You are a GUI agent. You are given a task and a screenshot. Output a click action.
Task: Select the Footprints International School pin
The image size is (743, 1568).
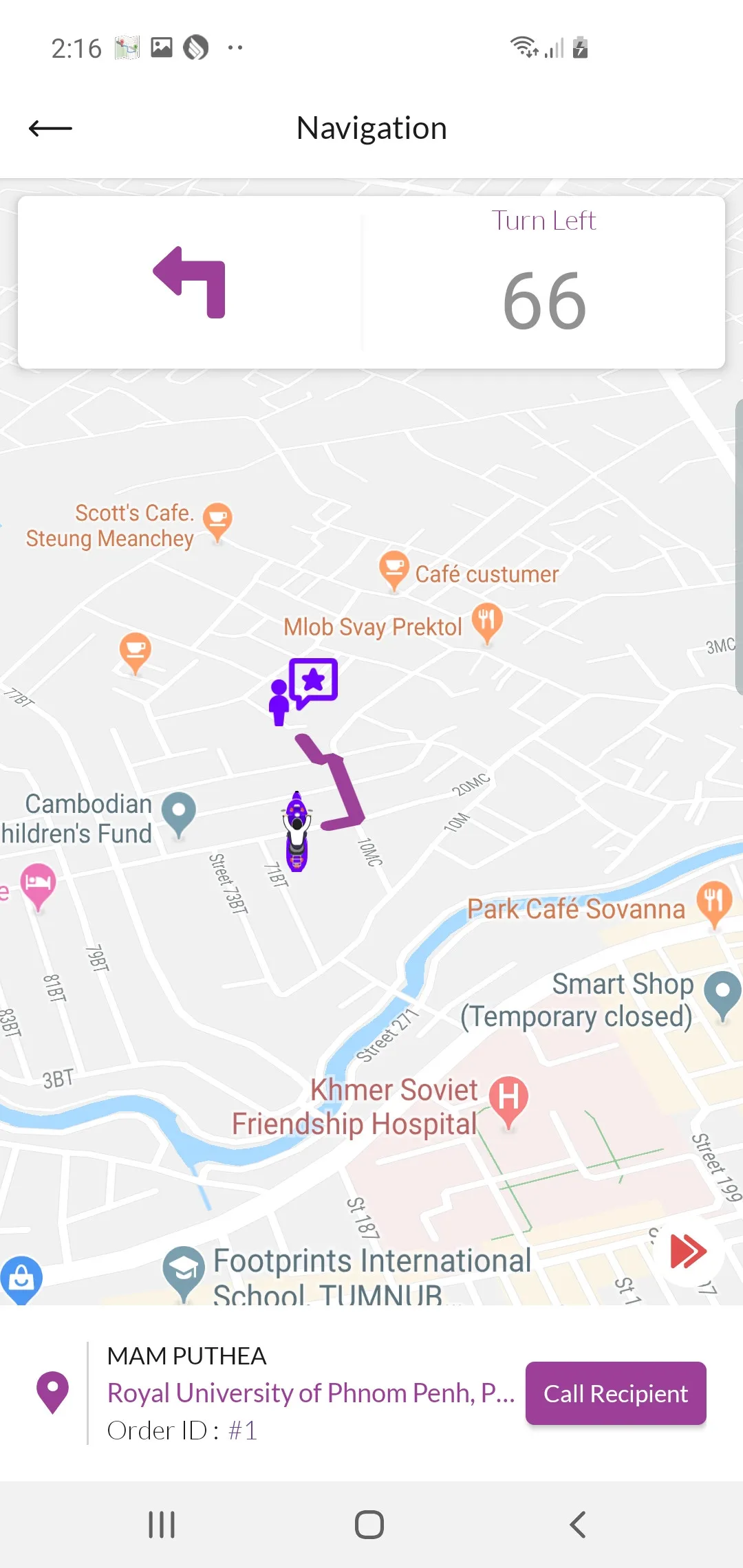[x=184, y=1269]
